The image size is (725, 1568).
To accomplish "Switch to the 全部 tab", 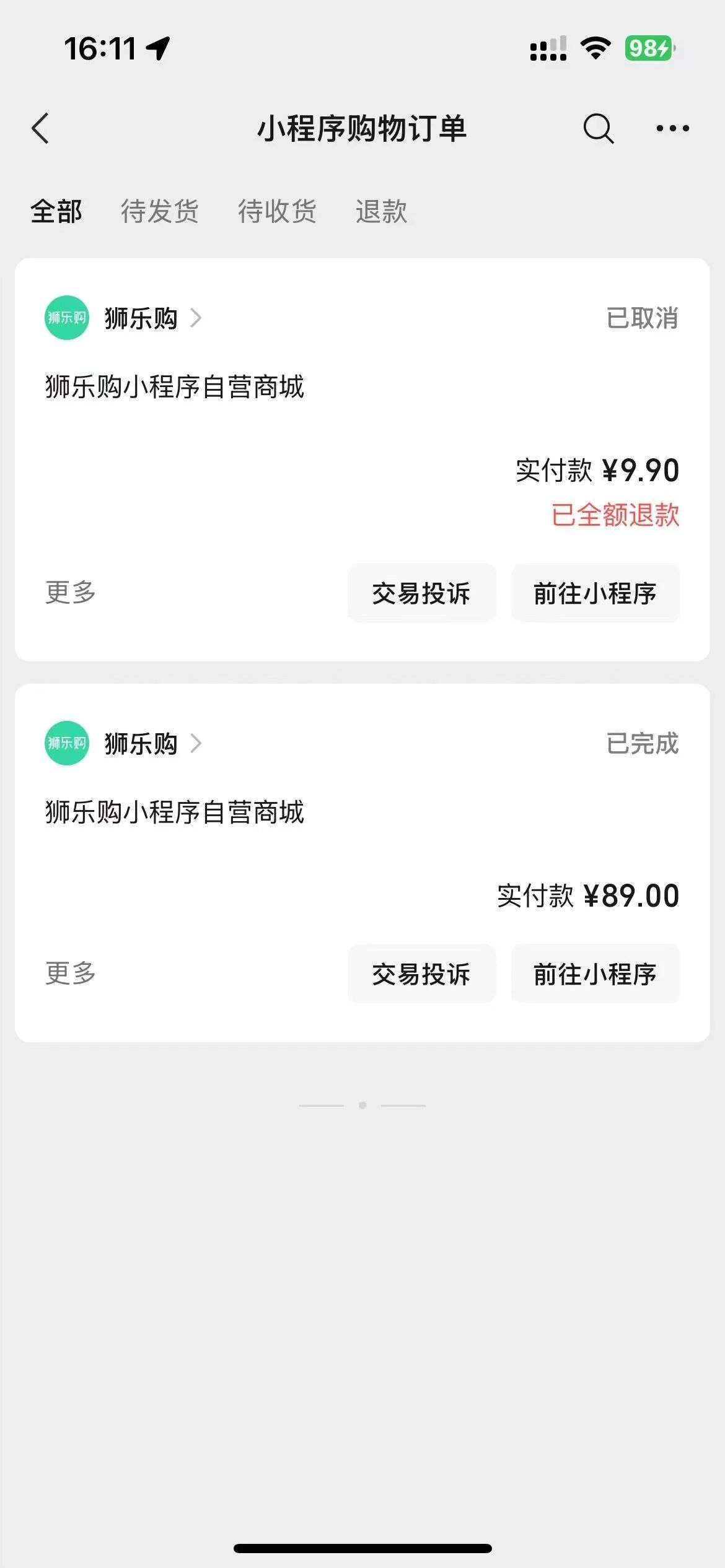I will [56, 211].
